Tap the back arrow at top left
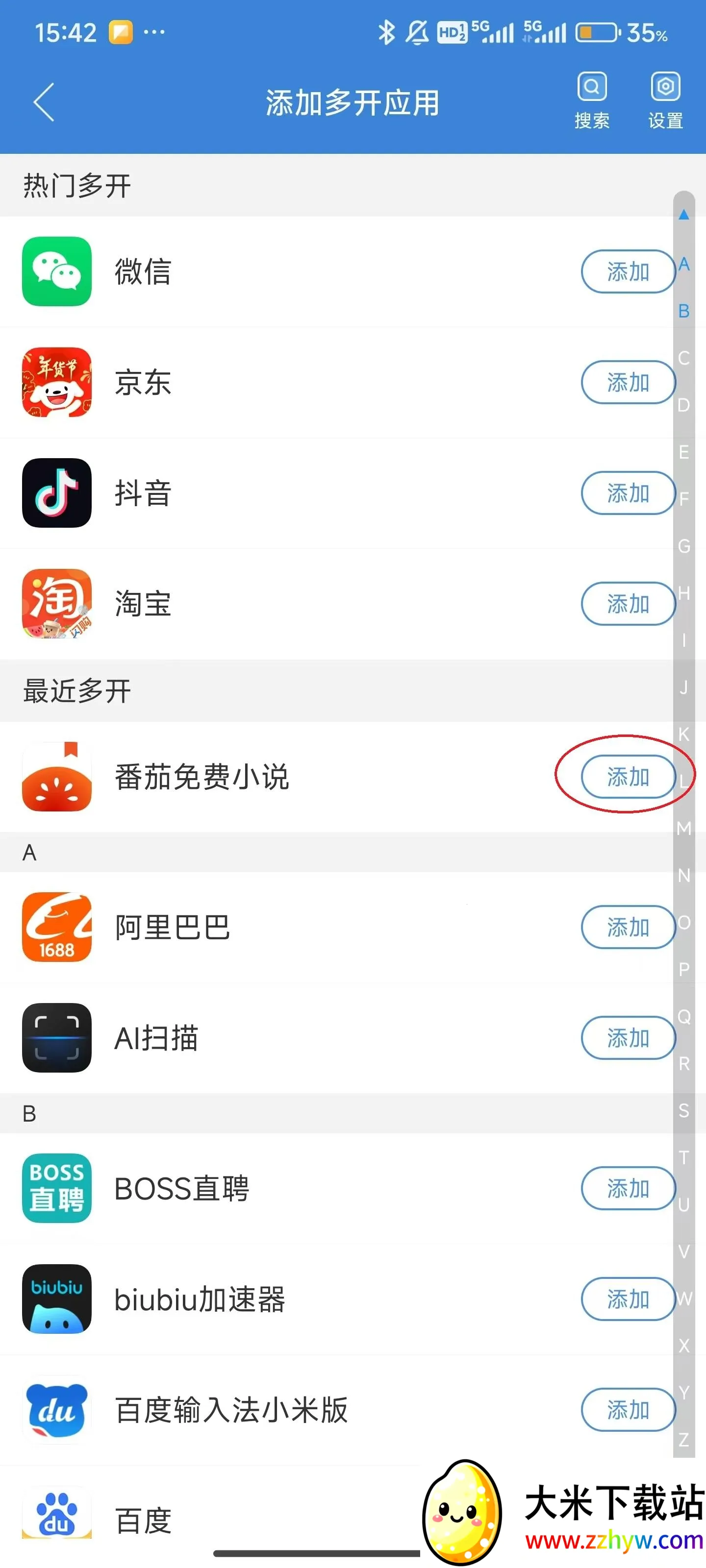Screen dimensions: 706x1568 click(x=43, y=101)
